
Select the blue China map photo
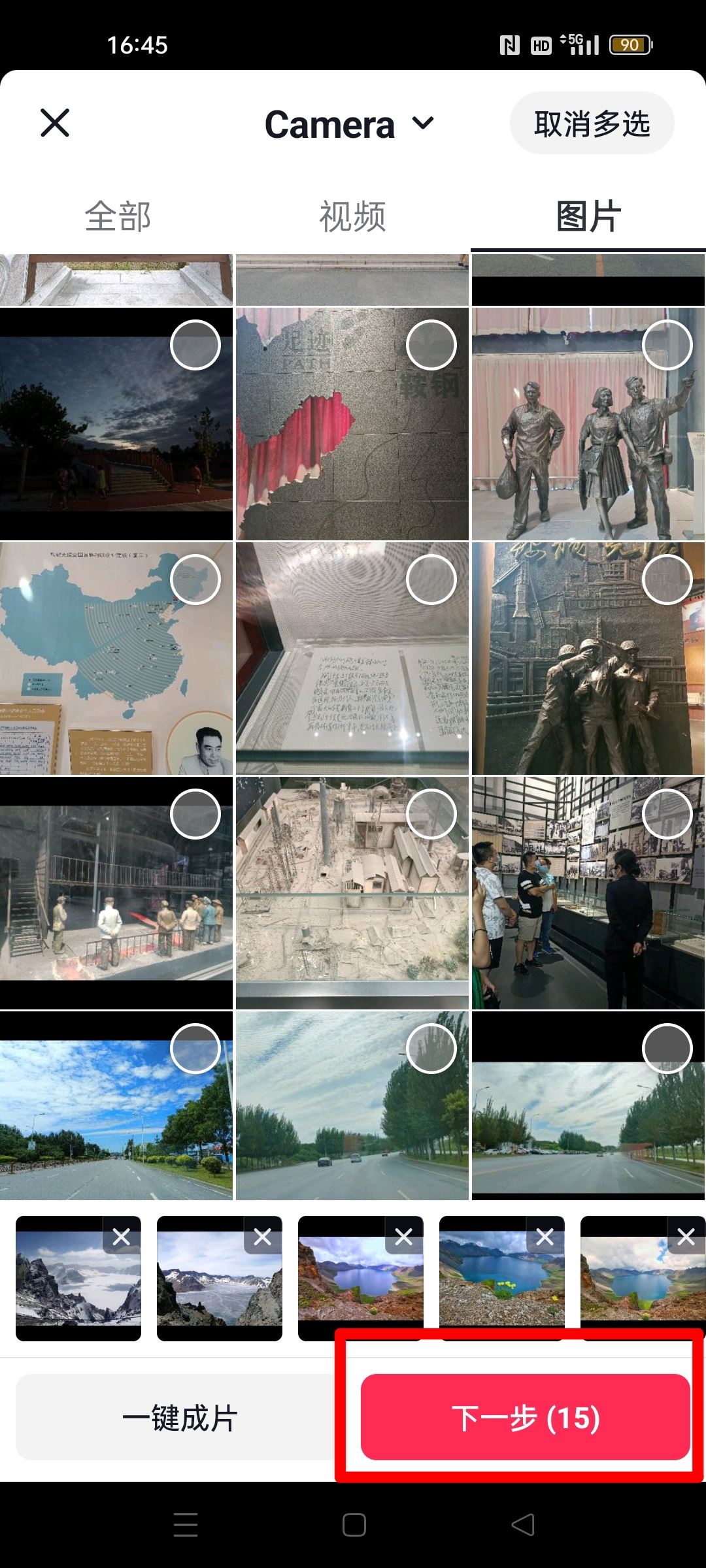tap(195, 580)
